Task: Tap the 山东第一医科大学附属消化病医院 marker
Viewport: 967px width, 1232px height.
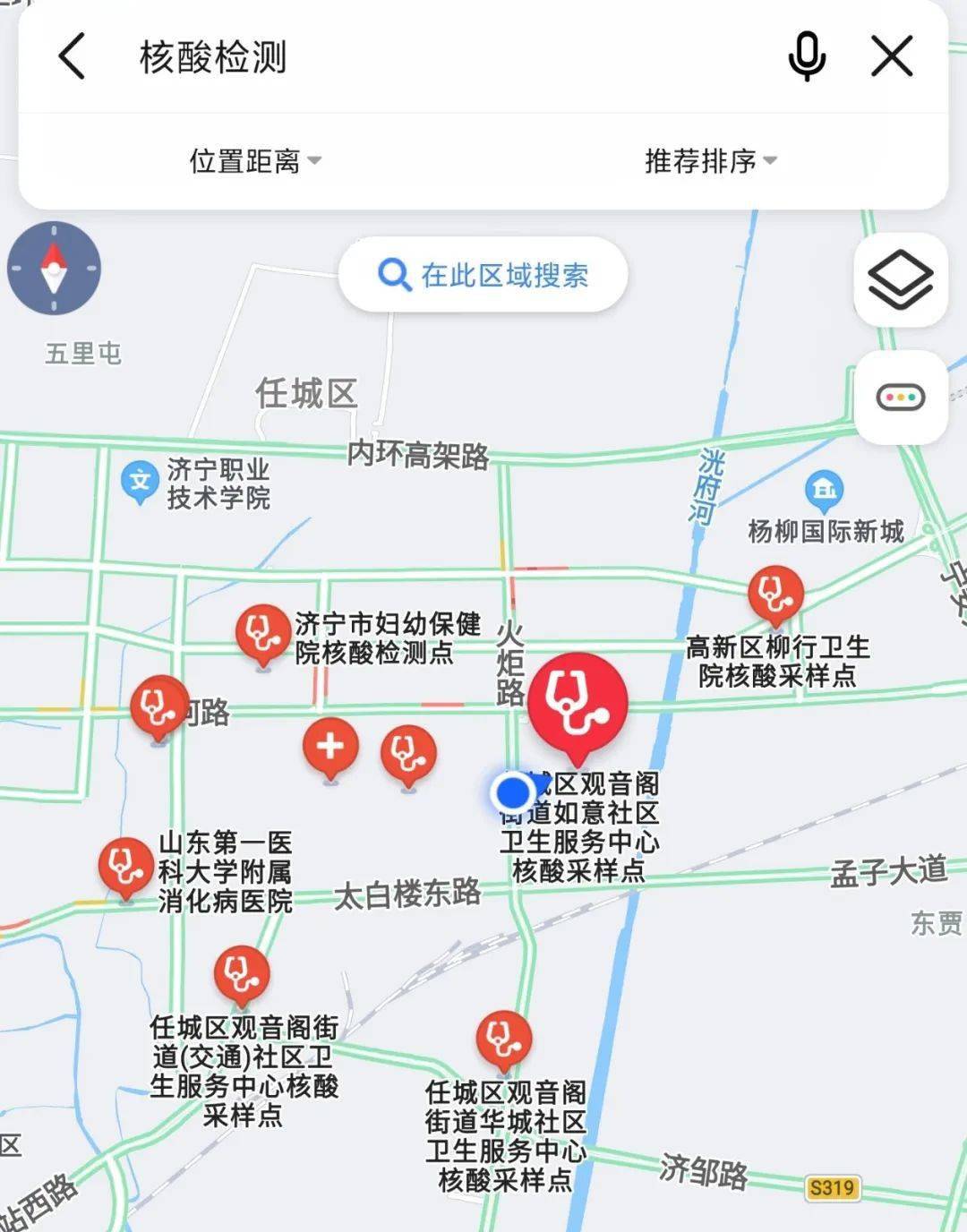Action: 123,865
